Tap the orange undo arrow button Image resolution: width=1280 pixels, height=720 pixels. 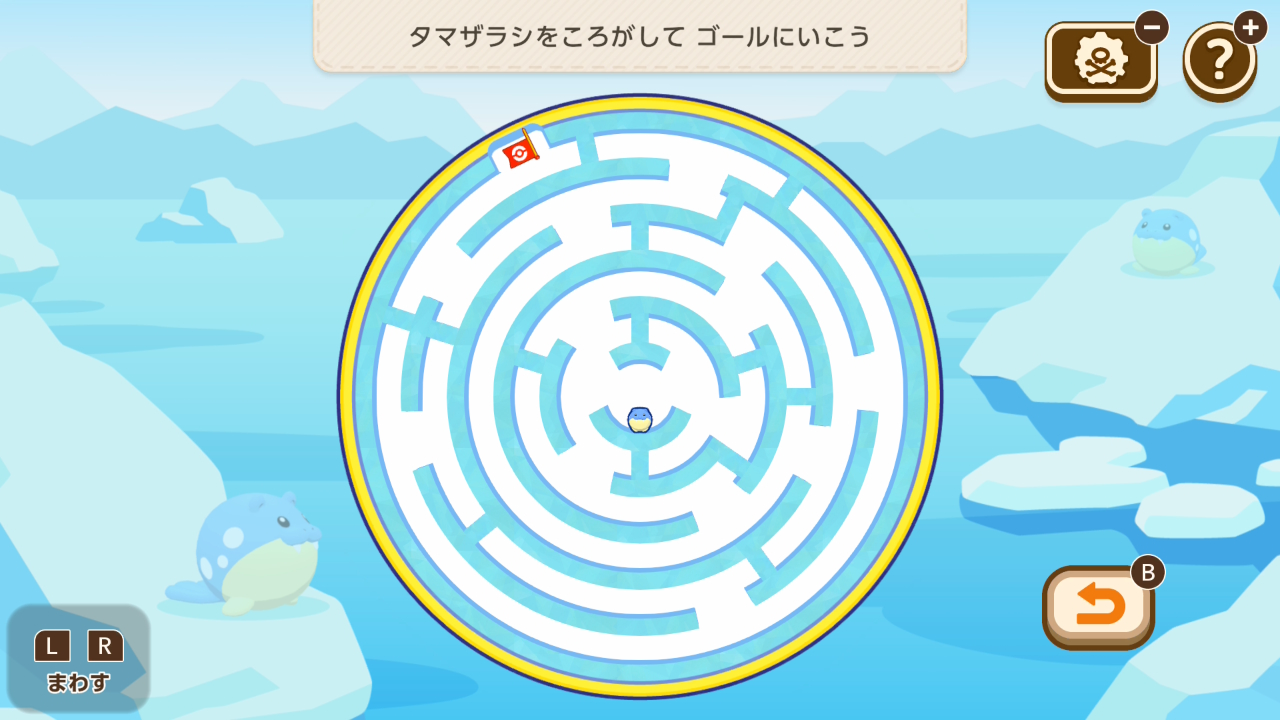point(1098,607)
